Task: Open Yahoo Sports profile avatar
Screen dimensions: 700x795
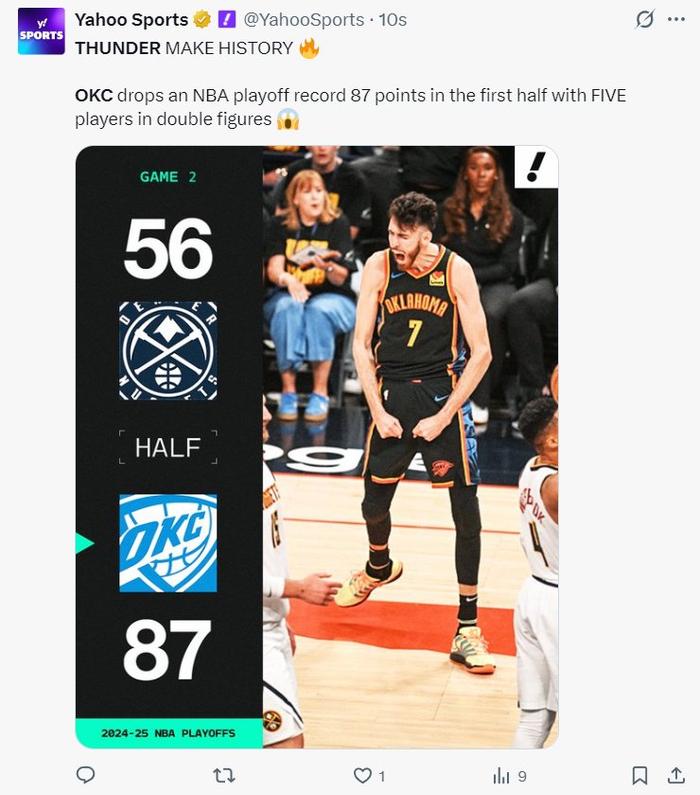Action: click(41, 31)
